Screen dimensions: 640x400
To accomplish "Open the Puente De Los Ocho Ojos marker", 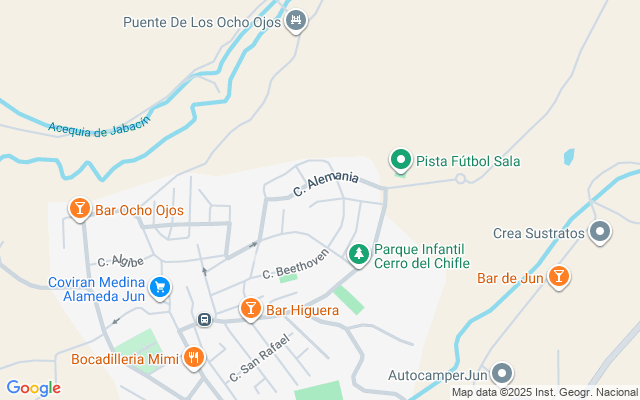I will coord(295,21).
